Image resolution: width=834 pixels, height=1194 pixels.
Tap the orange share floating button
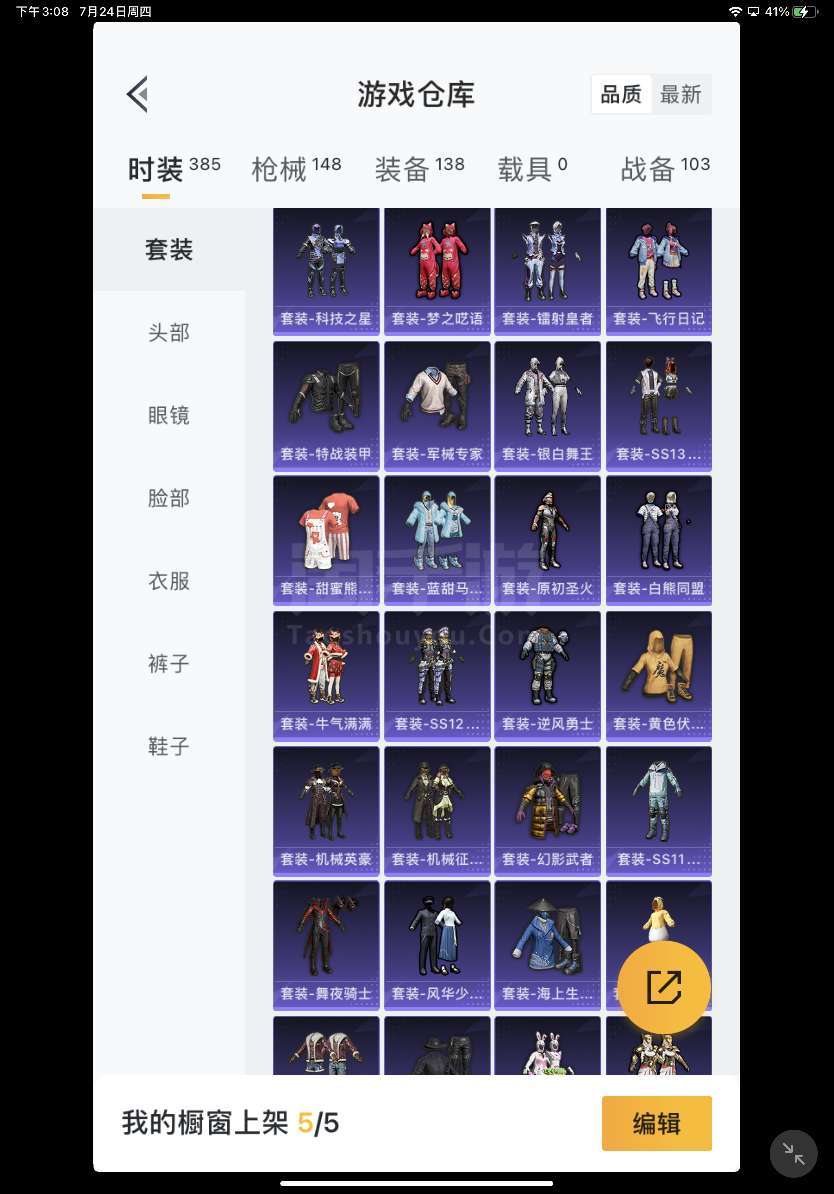tap(664, 987)
